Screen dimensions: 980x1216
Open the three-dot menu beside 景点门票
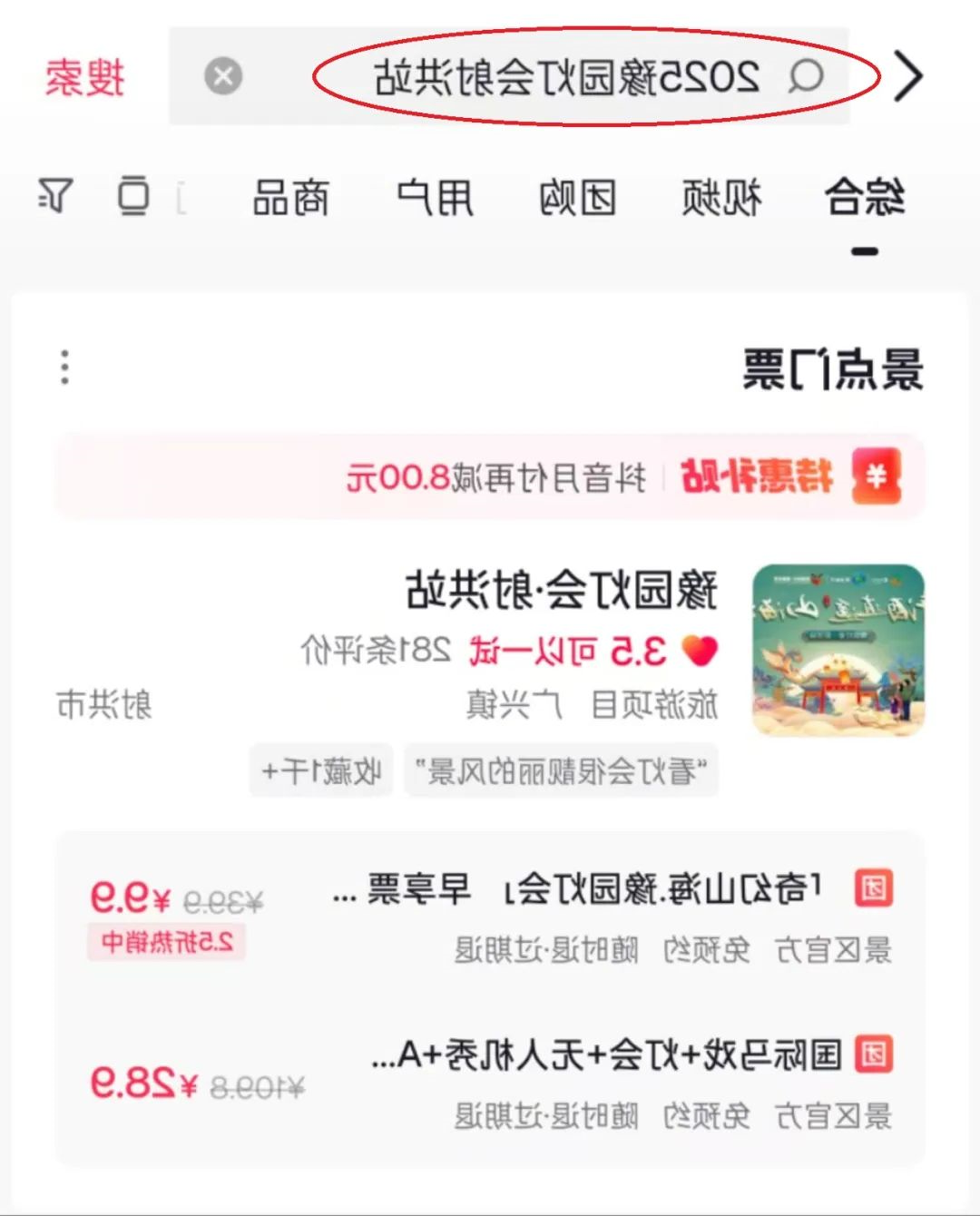point(64,368)
